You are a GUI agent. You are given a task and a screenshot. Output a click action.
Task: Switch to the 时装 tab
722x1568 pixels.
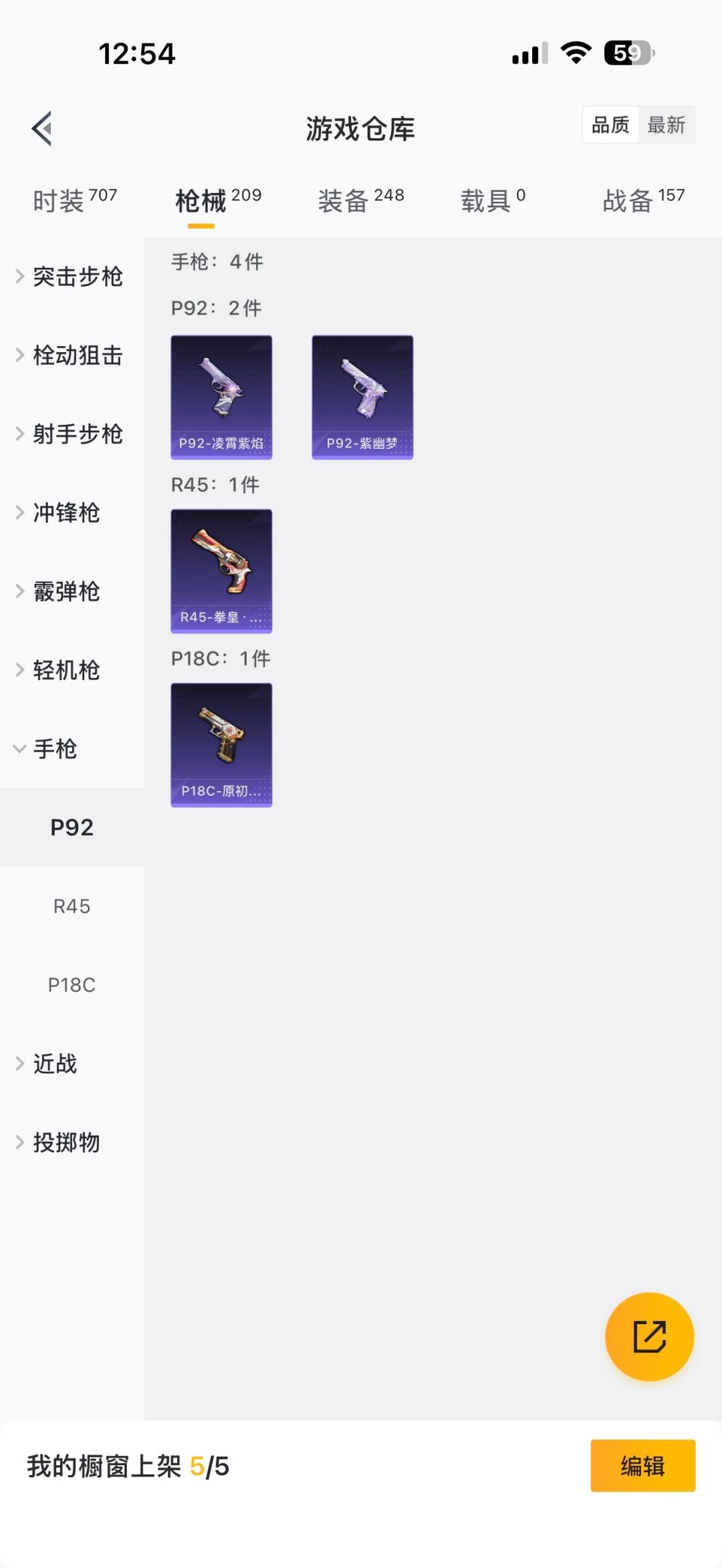pos(74,200)
